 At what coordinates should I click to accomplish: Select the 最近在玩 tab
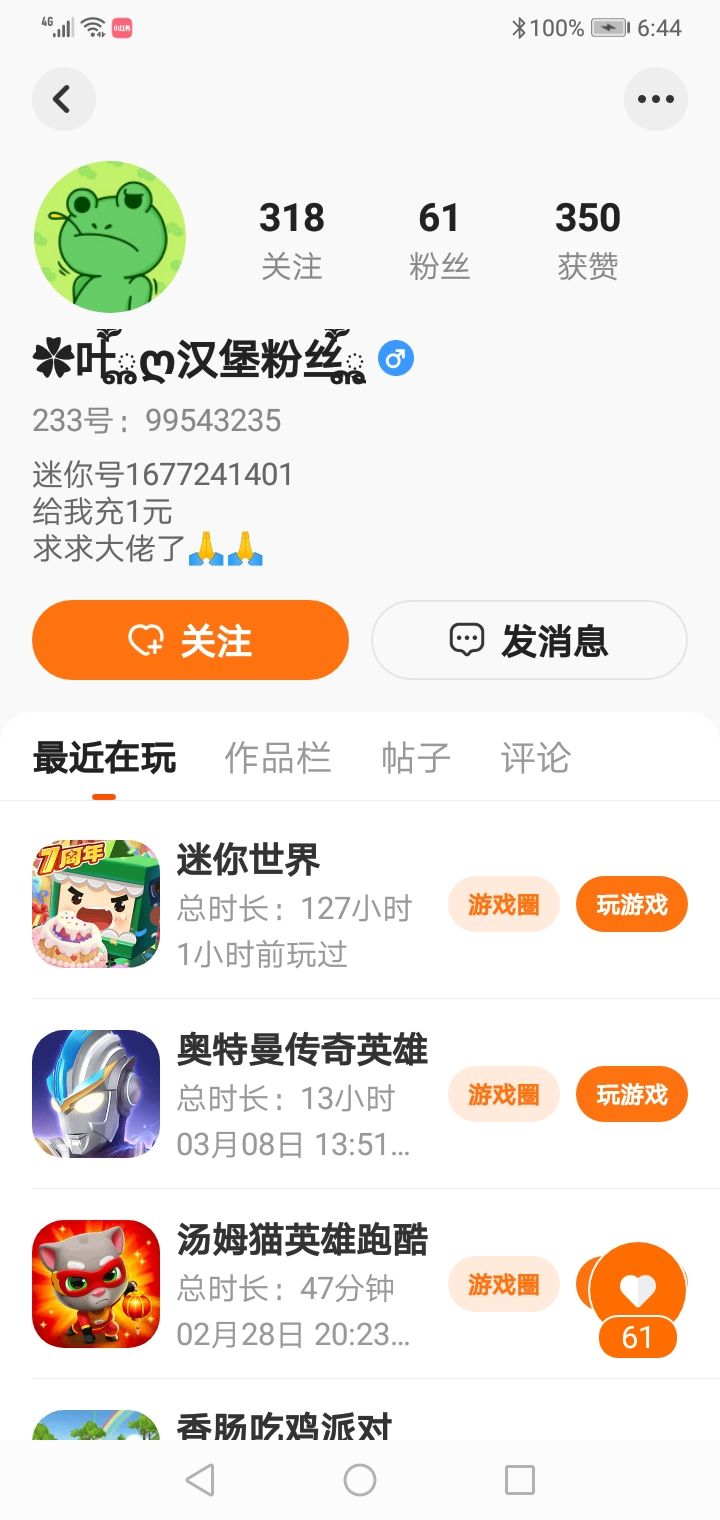point(104,758)
